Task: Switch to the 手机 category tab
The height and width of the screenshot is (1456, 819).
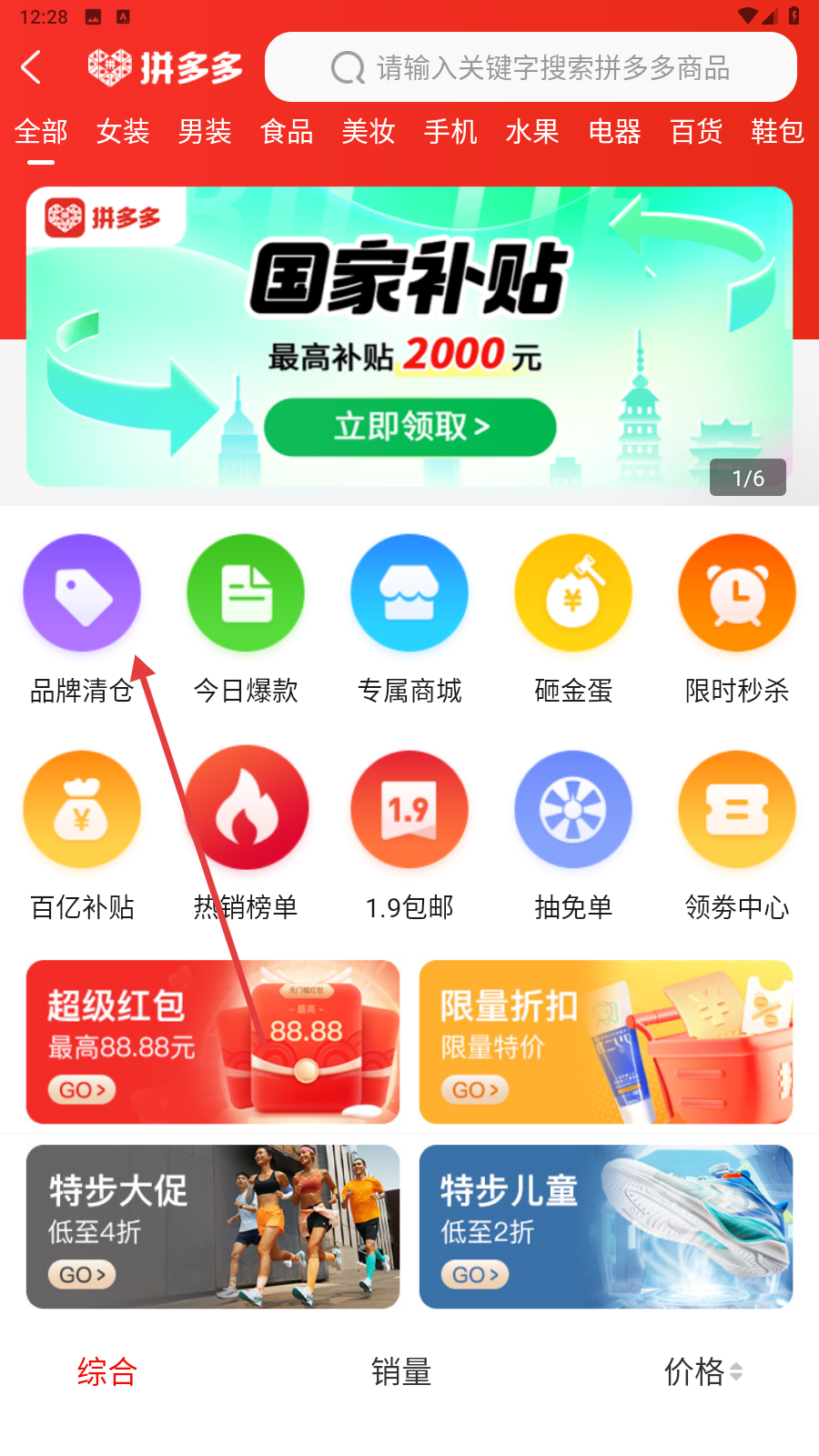Action: click(450, 132)
